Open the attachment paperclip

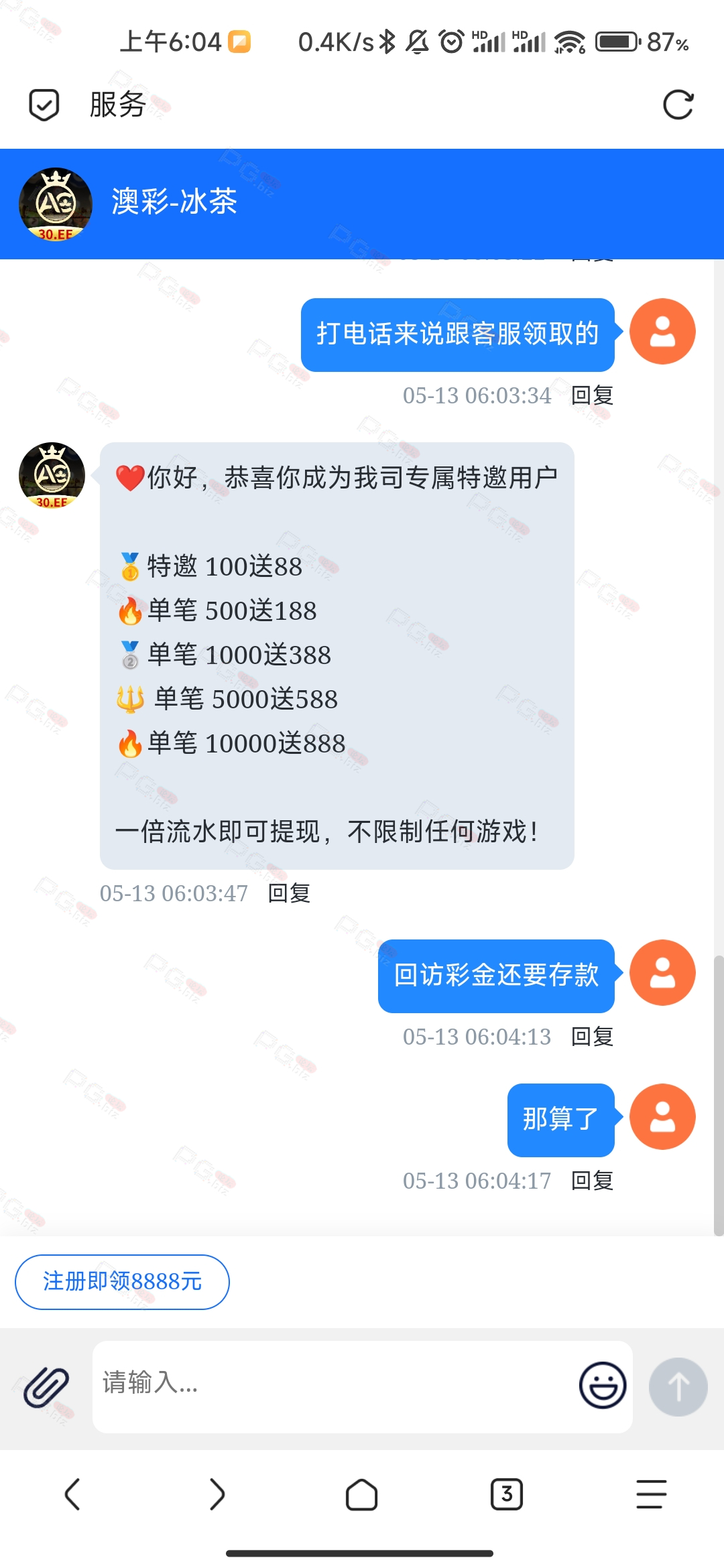click(x=46, y=1387)
